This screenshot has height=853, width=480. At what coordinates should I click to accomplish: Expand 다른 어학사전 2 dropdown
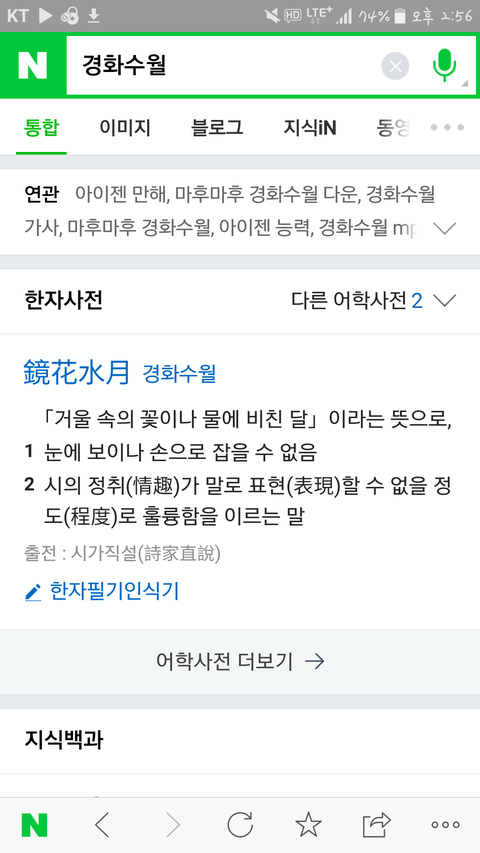pos(373,300)
